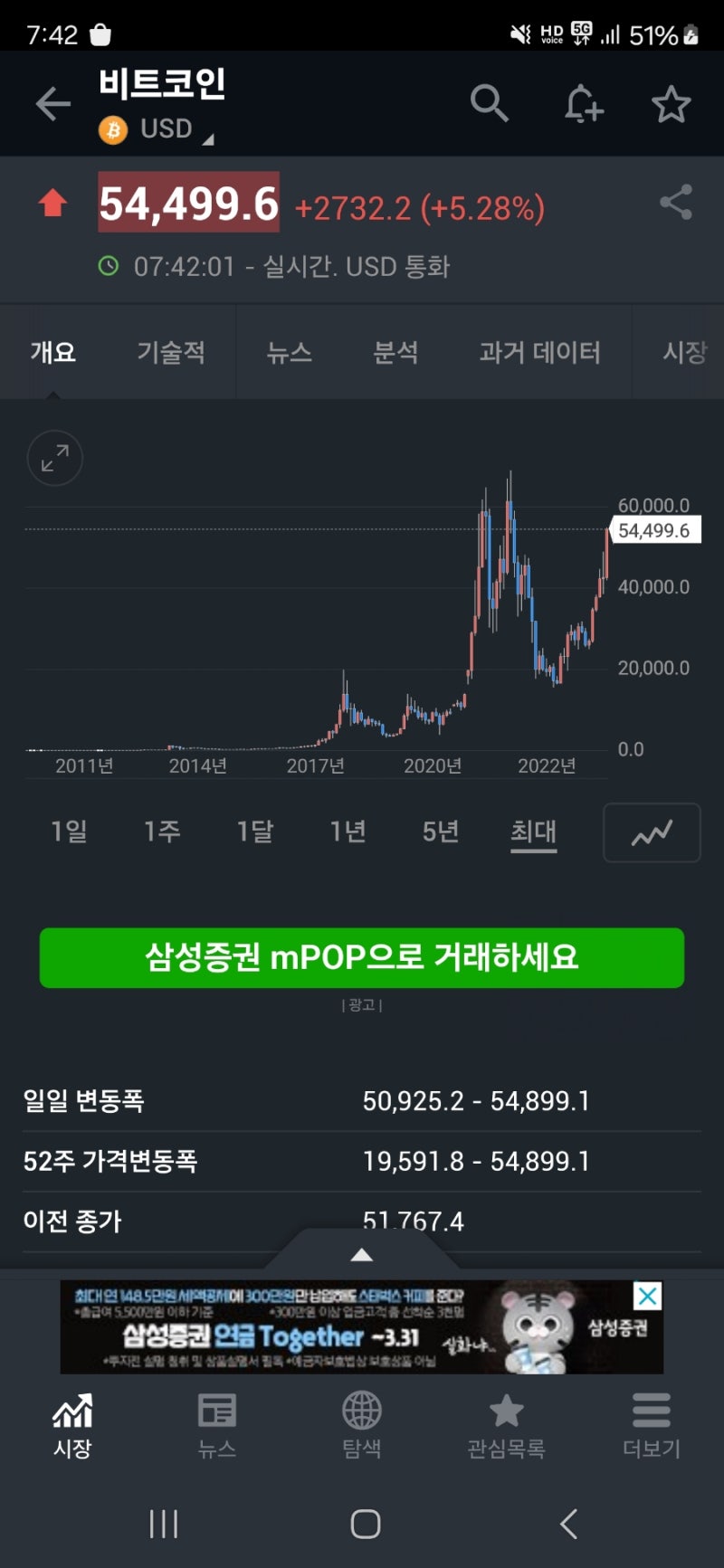Expand the chart to fullscreen

54,459
